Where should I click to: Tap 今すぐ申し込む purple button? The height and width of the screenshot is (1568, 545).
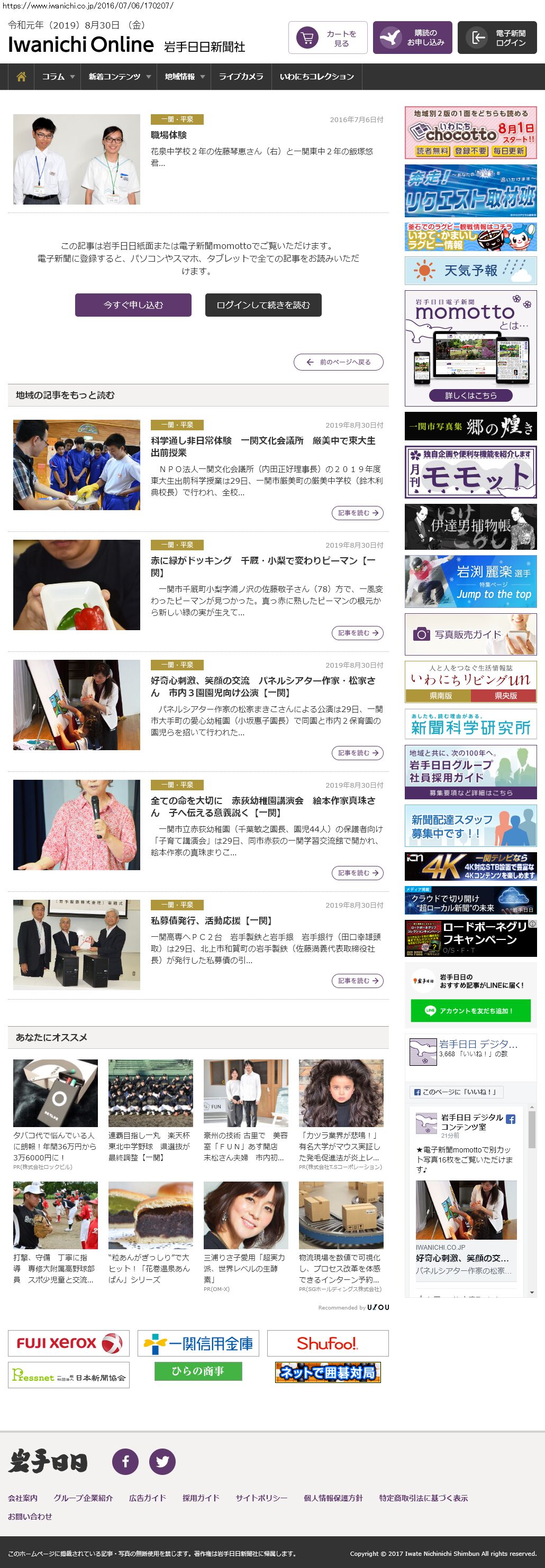tap(133, 305)
